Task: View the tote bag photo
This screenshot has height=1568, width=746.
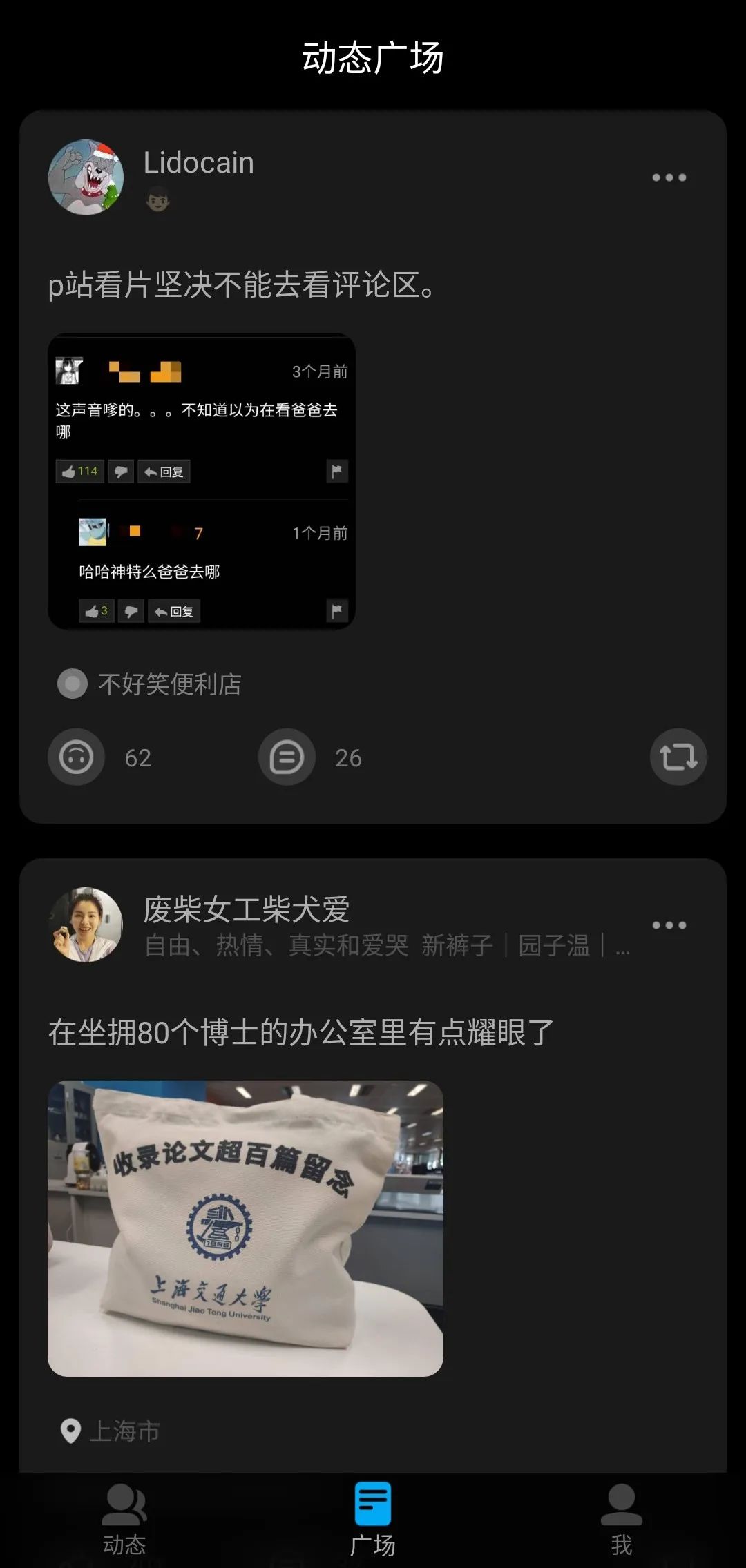Action: (245, 1228)
